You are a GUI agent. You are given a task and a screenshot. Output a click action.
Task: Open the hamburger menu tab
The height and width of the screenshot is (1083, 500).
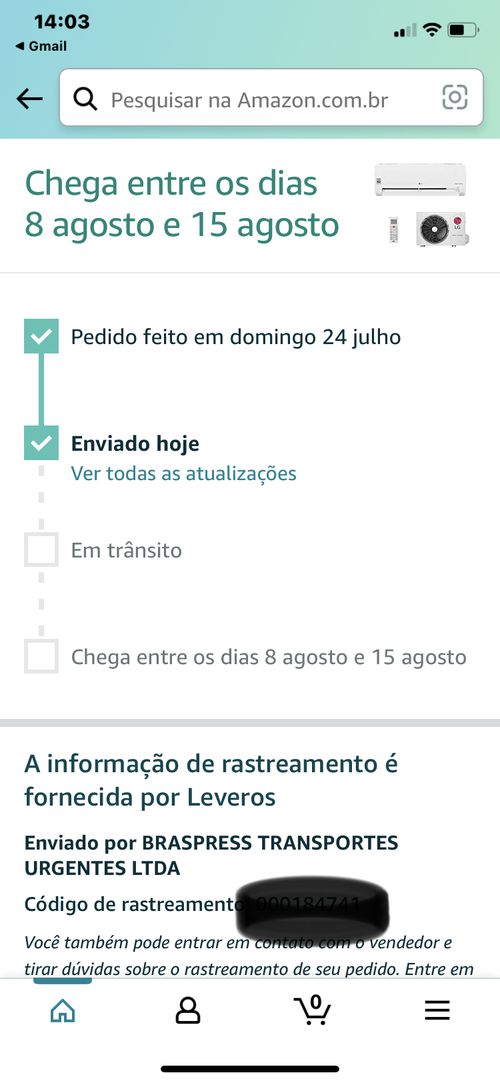pyautogui.click(x=437, y=1010)
